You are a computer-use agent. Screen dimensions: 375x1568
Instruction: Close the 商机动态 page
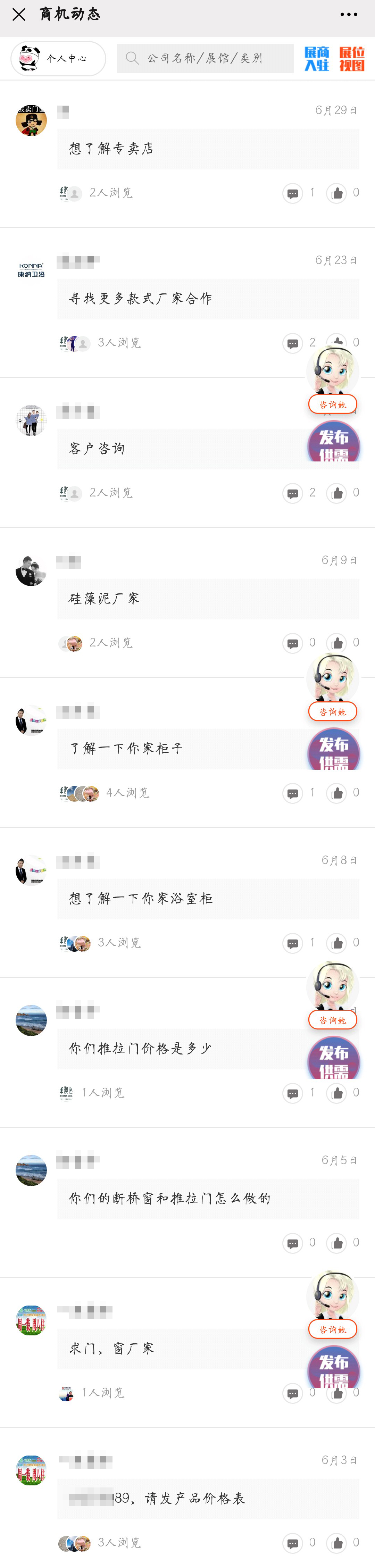pyautogui.click(x=19, y=15)
